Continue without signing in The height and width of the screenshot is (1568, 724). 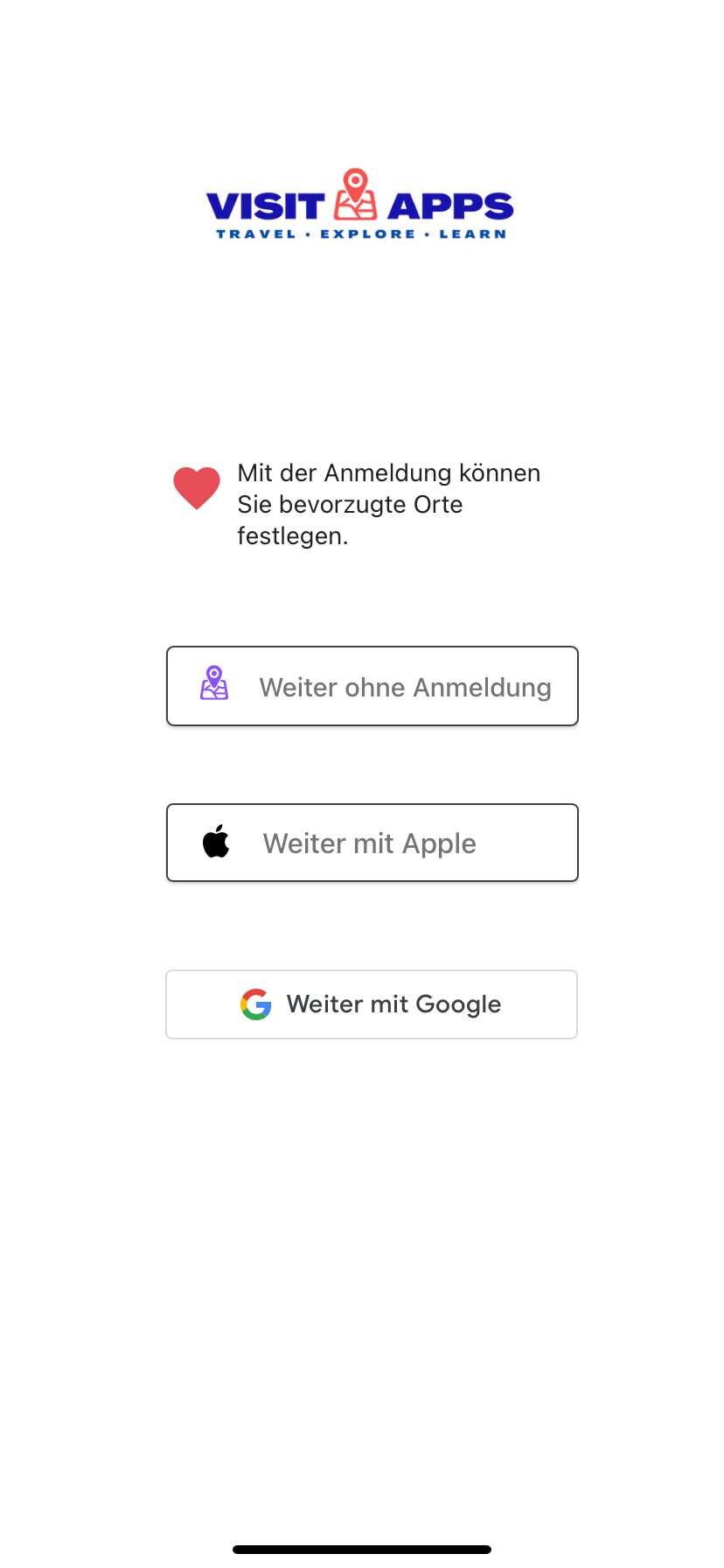pos(372,686)
